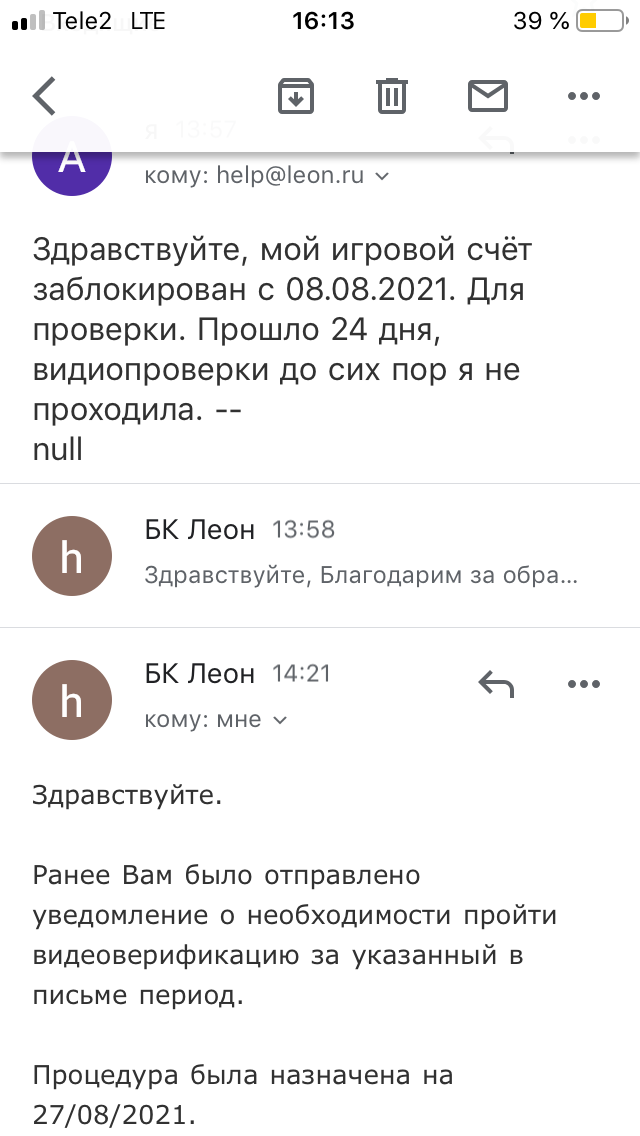The height and width of the screenshot is (1136, 640).
Task: Reply to the 14:21 БК Леон message
Action: (x=496, y=684)
